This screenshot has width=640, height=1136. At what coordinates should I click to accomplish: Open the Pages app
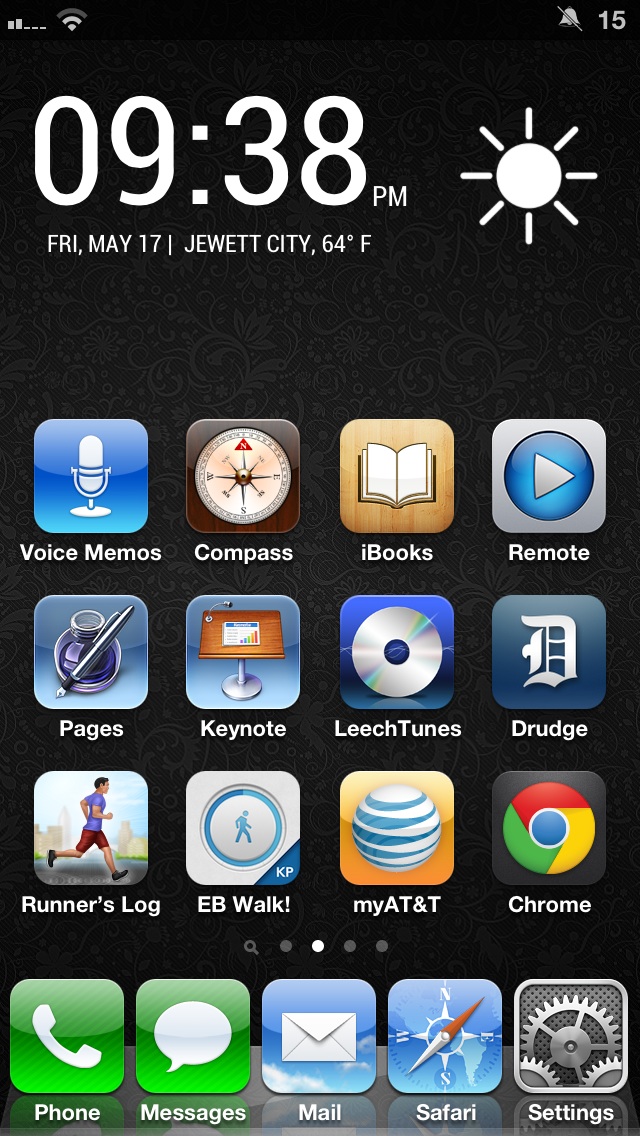point(91,652)
